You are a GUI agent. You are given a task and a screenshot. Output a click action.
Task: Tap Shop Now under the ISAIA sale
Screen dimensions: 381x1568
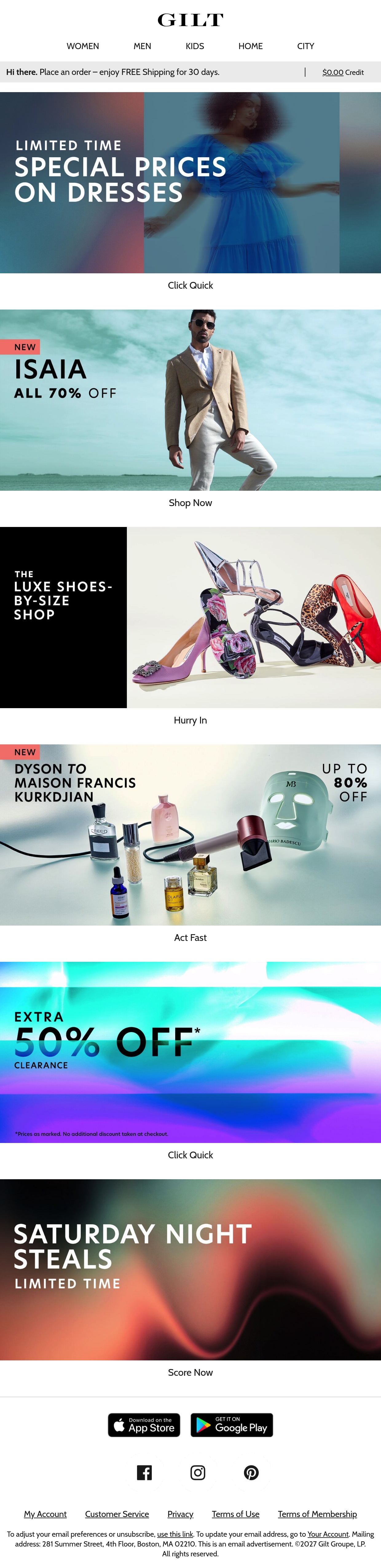pos(190,503)
